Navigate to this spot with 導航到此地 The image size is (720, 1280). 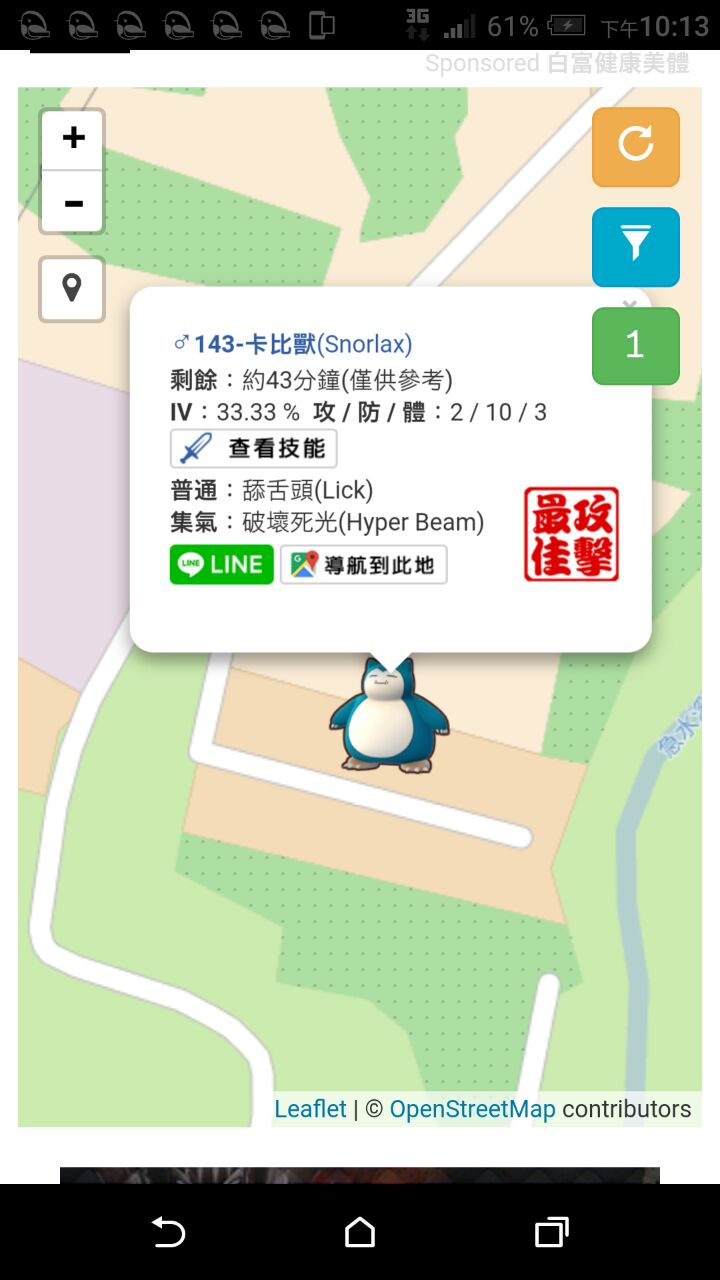[x=364, y=565]
